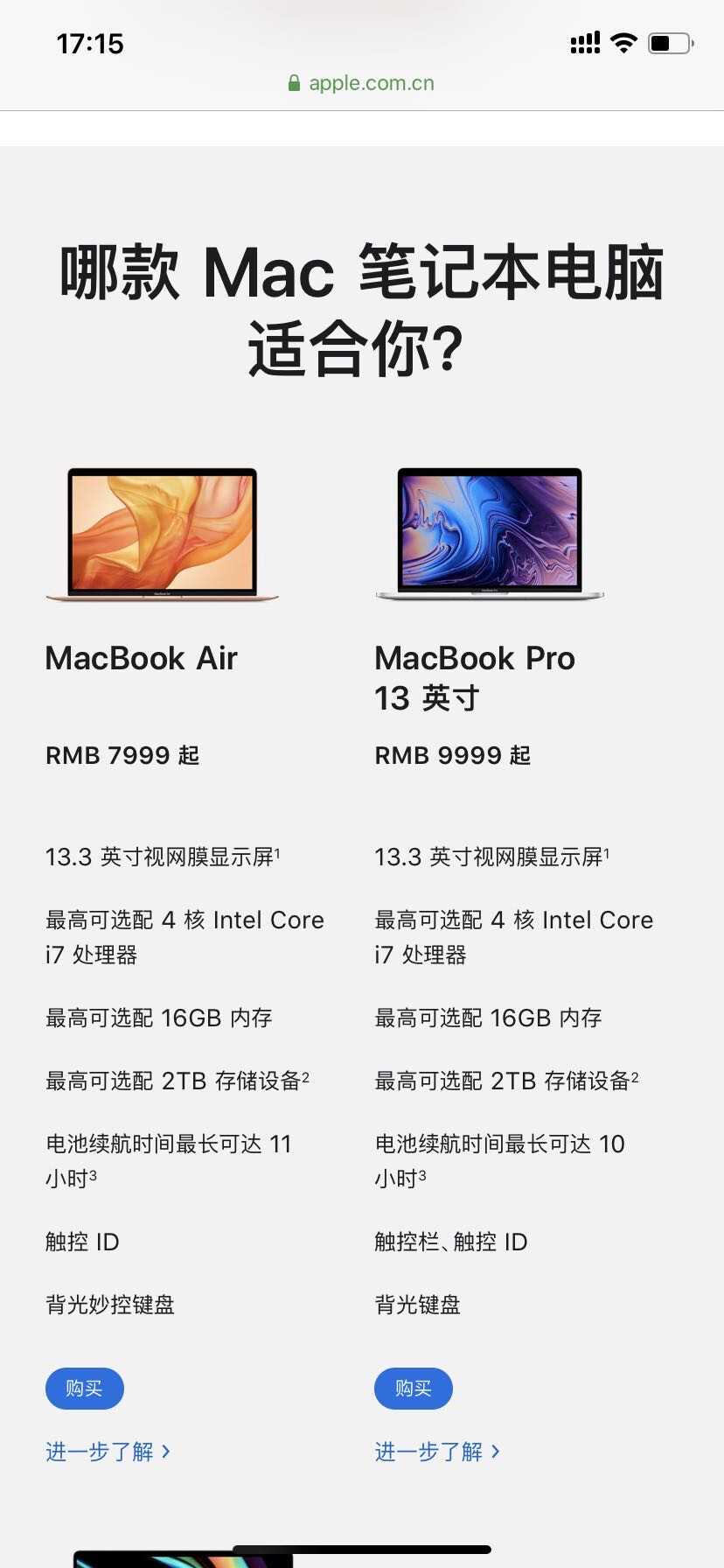Buy the MacBook Pro 13-inch
The height and width of the screenshot is (1568, 724).
413,1388
